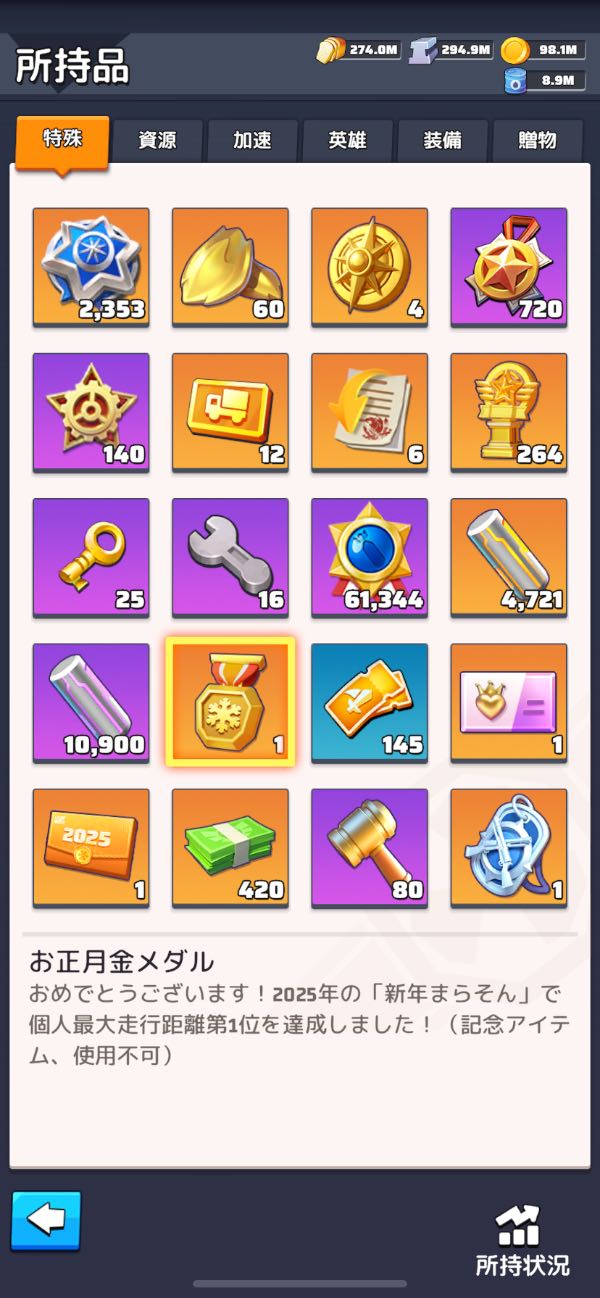
Task: Select the 特殊 tab
Action: (62, 140)
